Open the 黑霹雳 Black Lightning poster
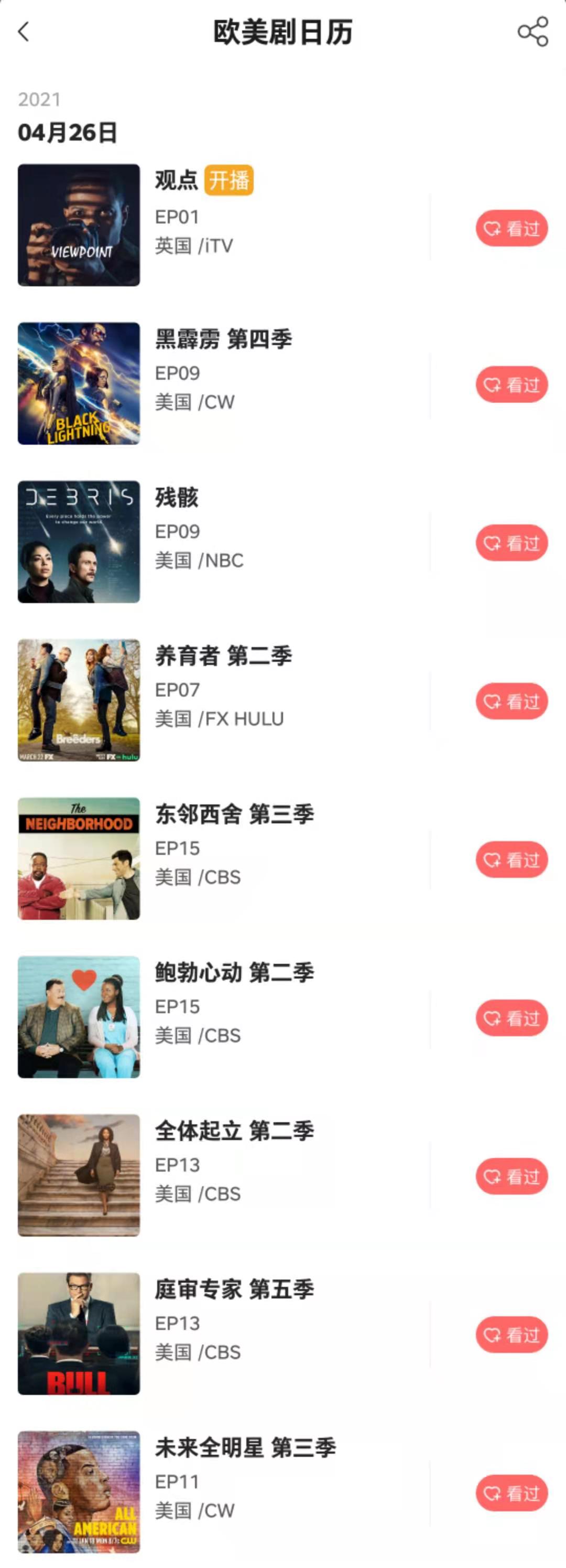The height and width of the screenshot is (1568, 566). (79, 383)
